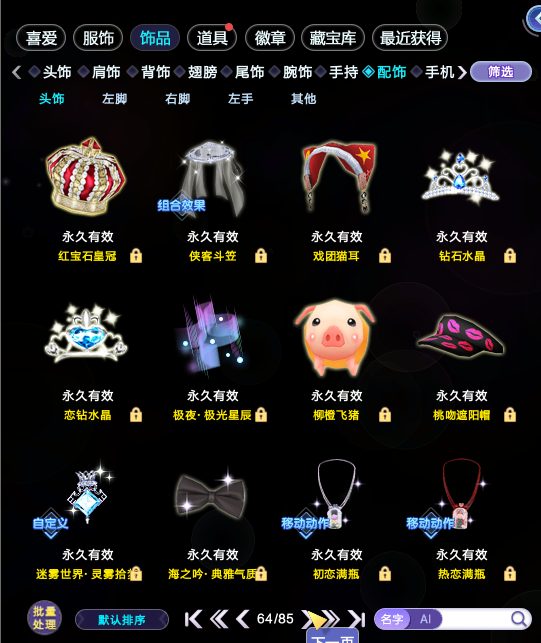
Task: Select the 红宝石皇冠 crown item
Action: pos(86,177)
